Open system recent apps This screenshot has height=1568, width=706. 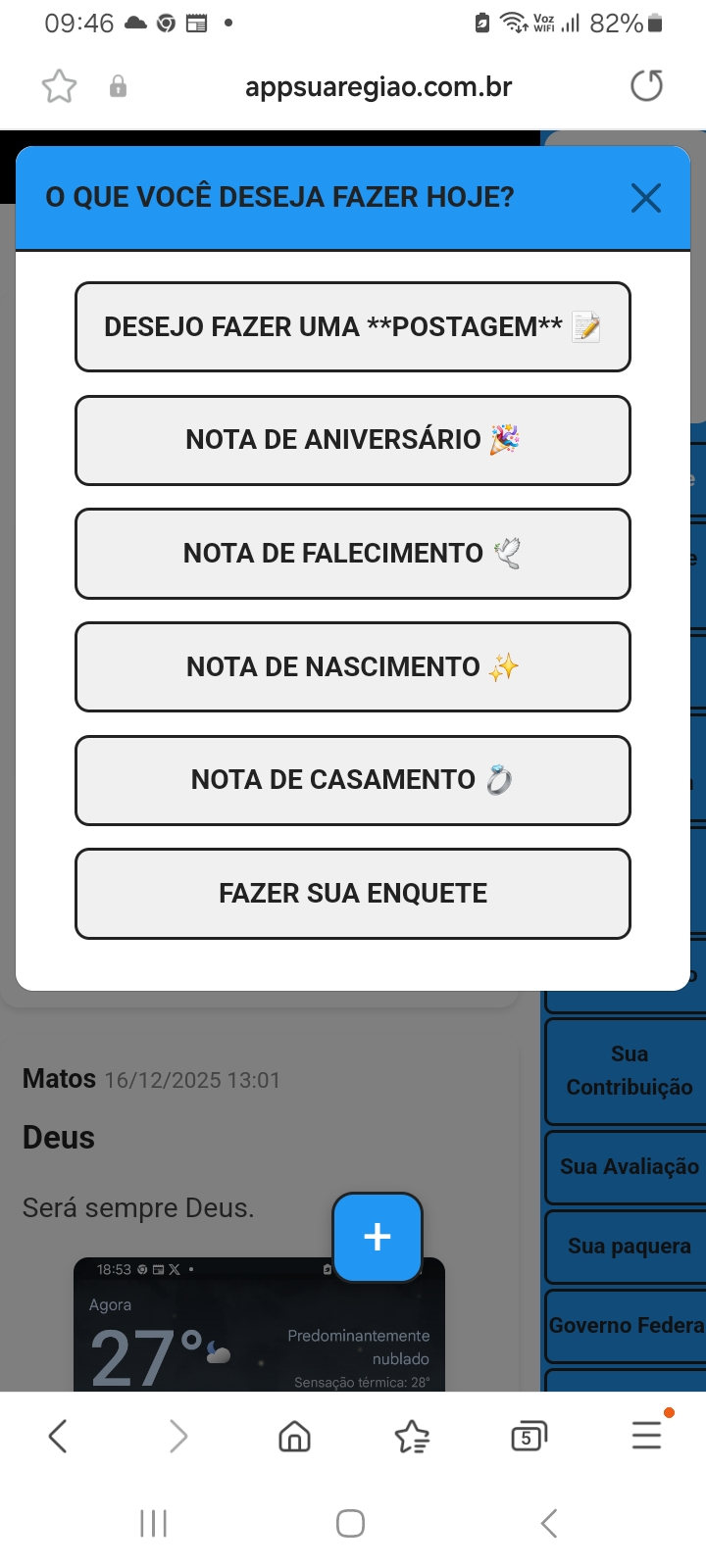154,1524
